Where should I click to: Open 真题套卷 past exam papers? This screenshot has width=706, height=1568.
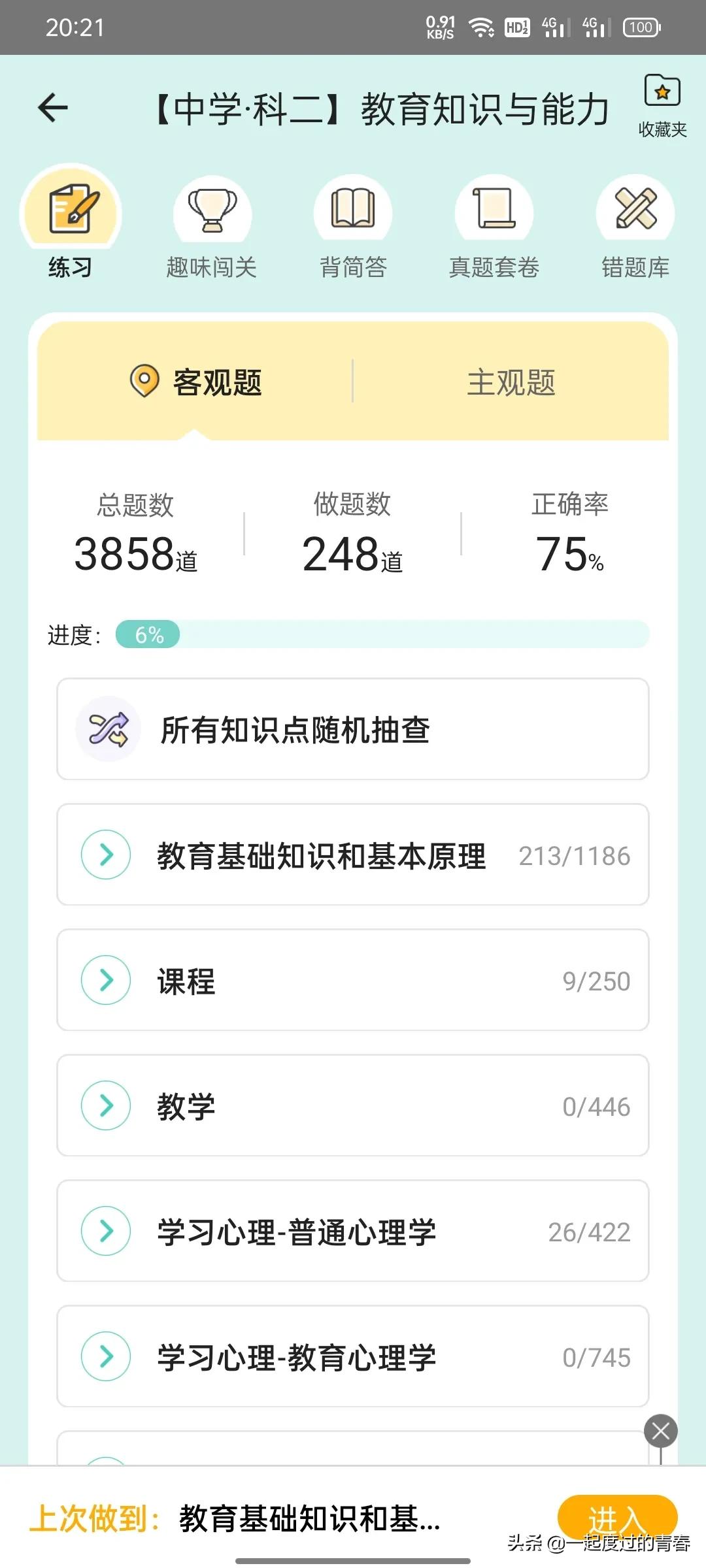[x=494, y=225]
